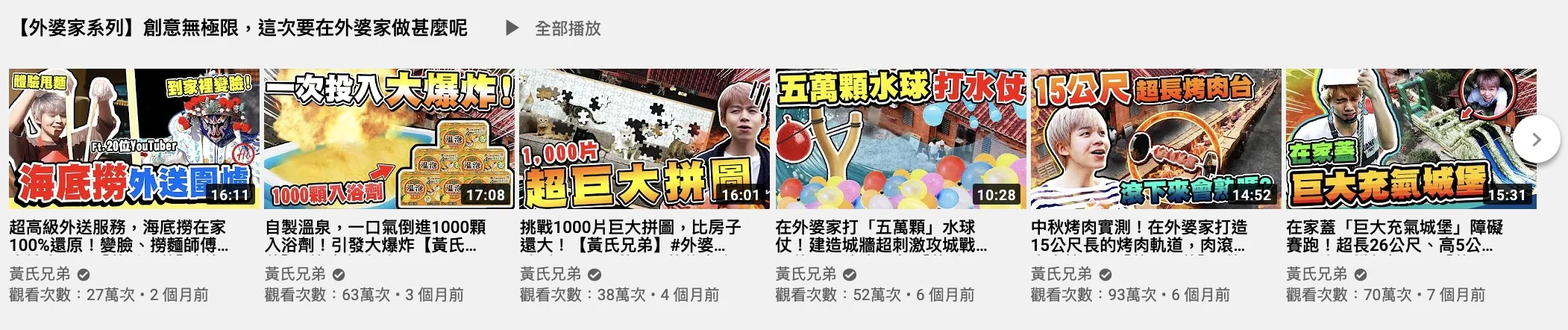Open the 外婆家系列 playlist title link
This screenshot has height=330, width=1568.
pyautogui.click(x=241, y=28)
